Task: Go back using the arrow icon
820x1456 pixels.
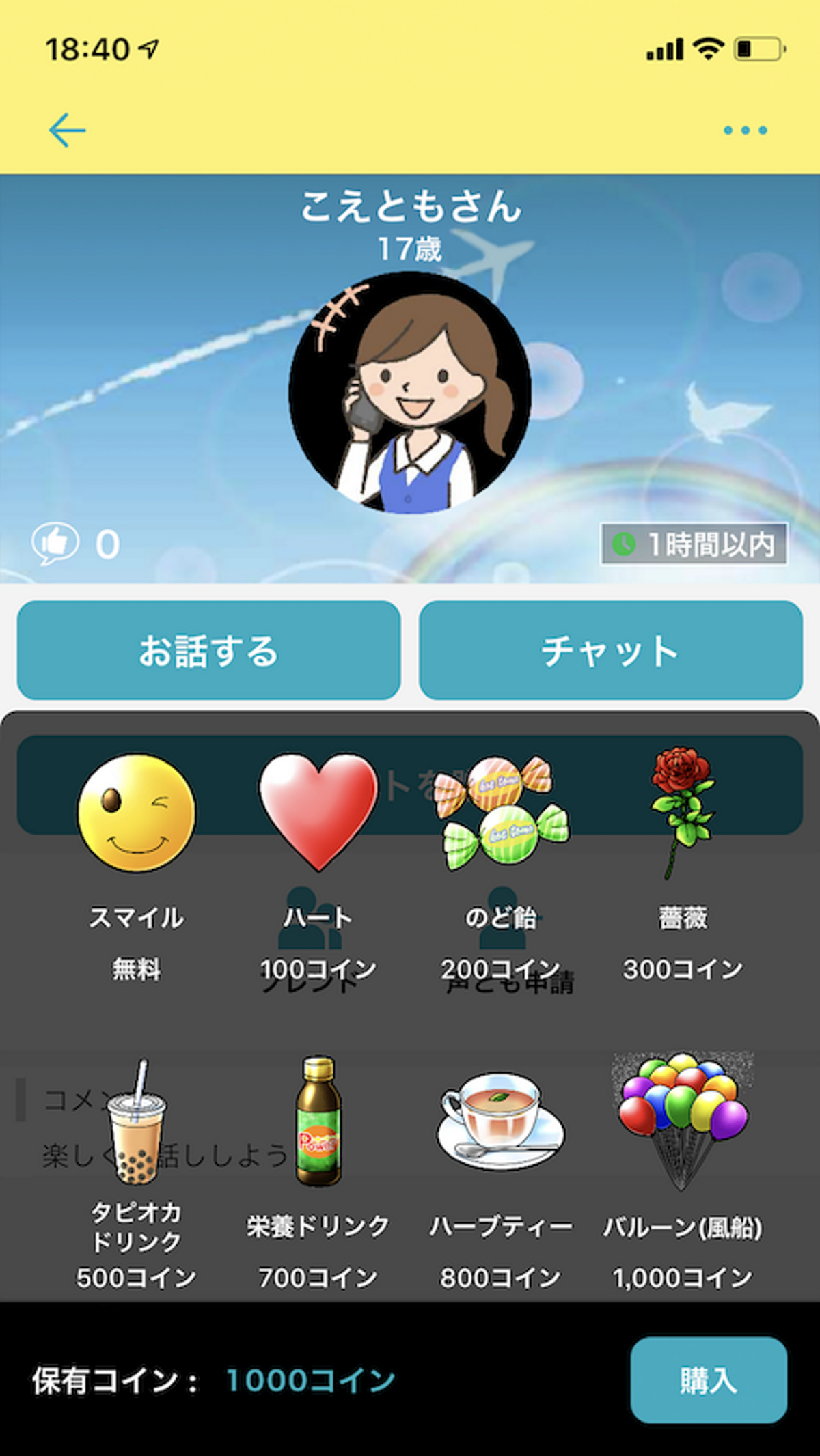Action: coord(67,130)
